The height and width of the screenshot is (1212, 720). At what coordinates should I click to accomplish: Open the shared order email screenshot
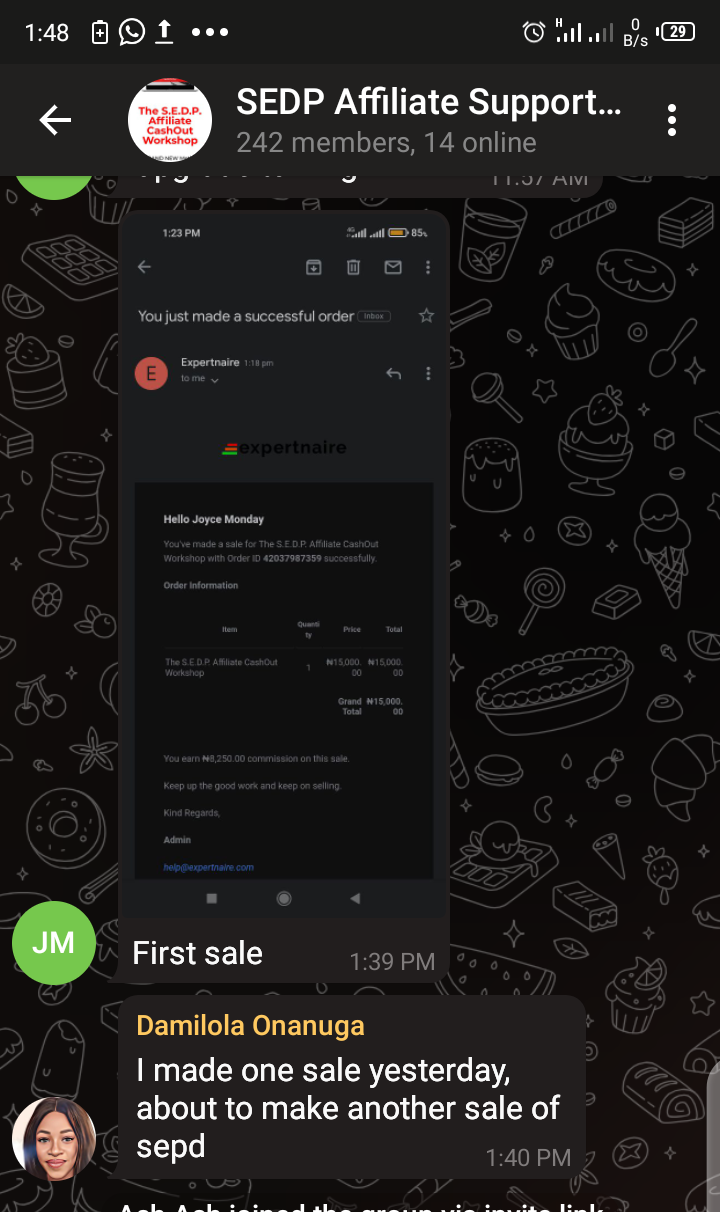[x=284, y=560]
